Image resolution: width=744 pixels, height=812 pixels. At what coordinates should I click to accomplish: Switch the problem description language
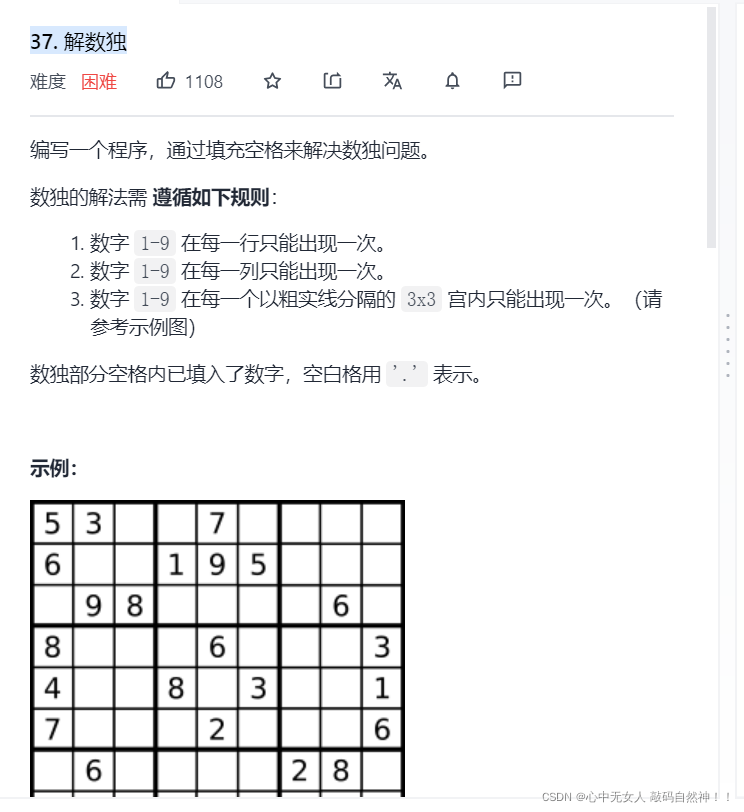coord(392,81)
